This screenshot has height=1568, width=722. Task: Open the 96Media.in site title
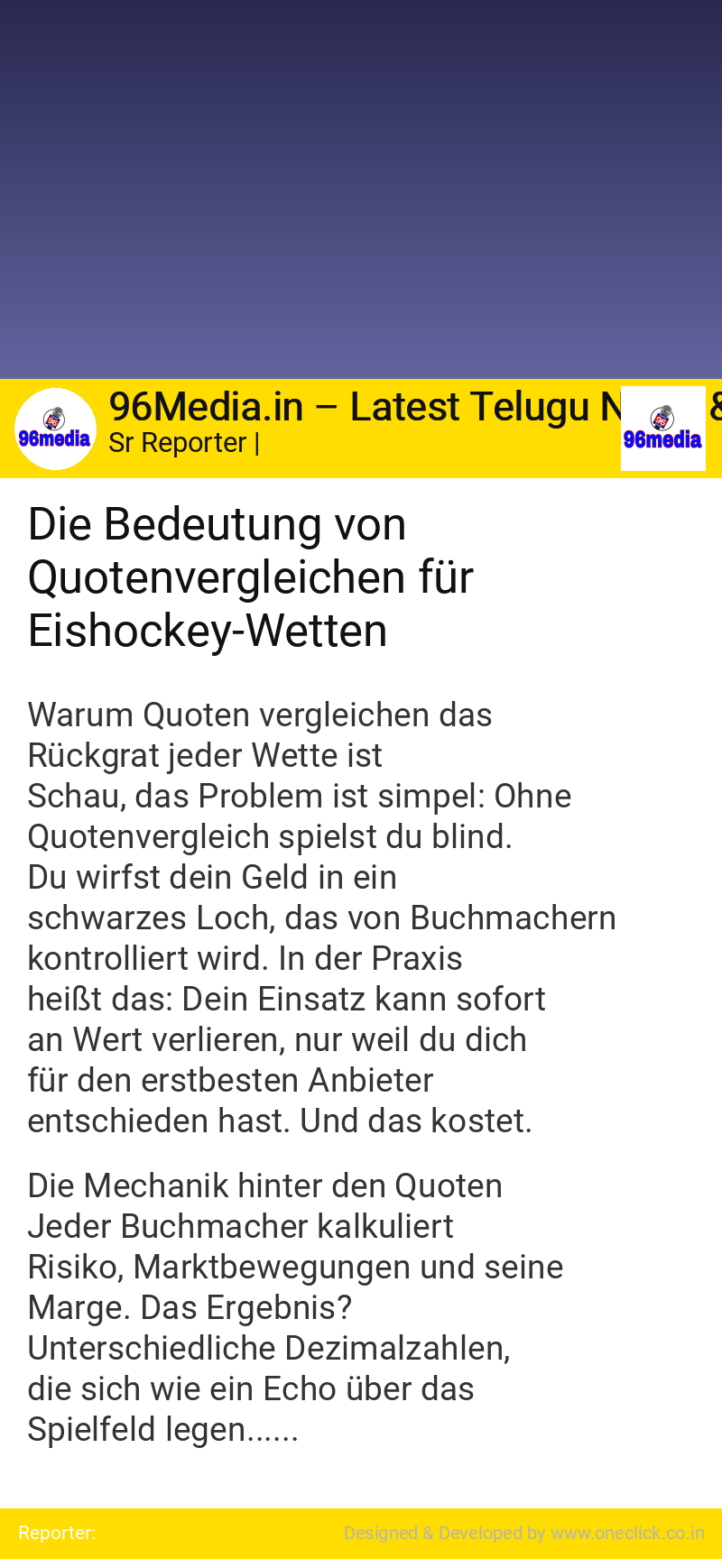[365, 407]
